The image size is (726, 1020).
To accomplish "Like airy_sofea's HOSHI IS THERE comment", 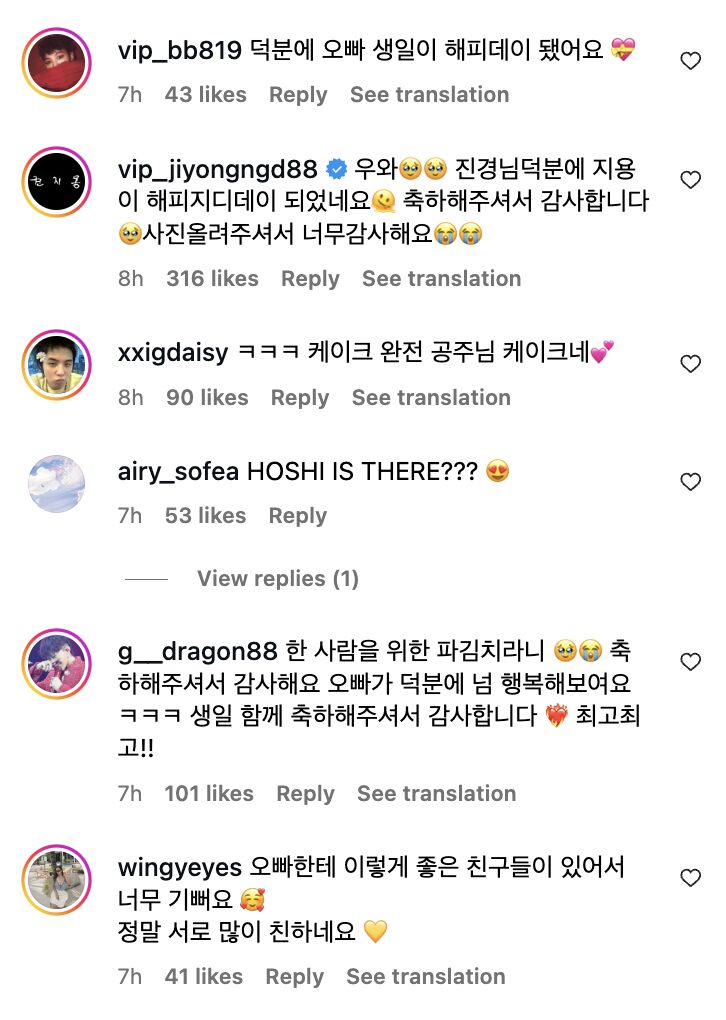I will (690, 482).
